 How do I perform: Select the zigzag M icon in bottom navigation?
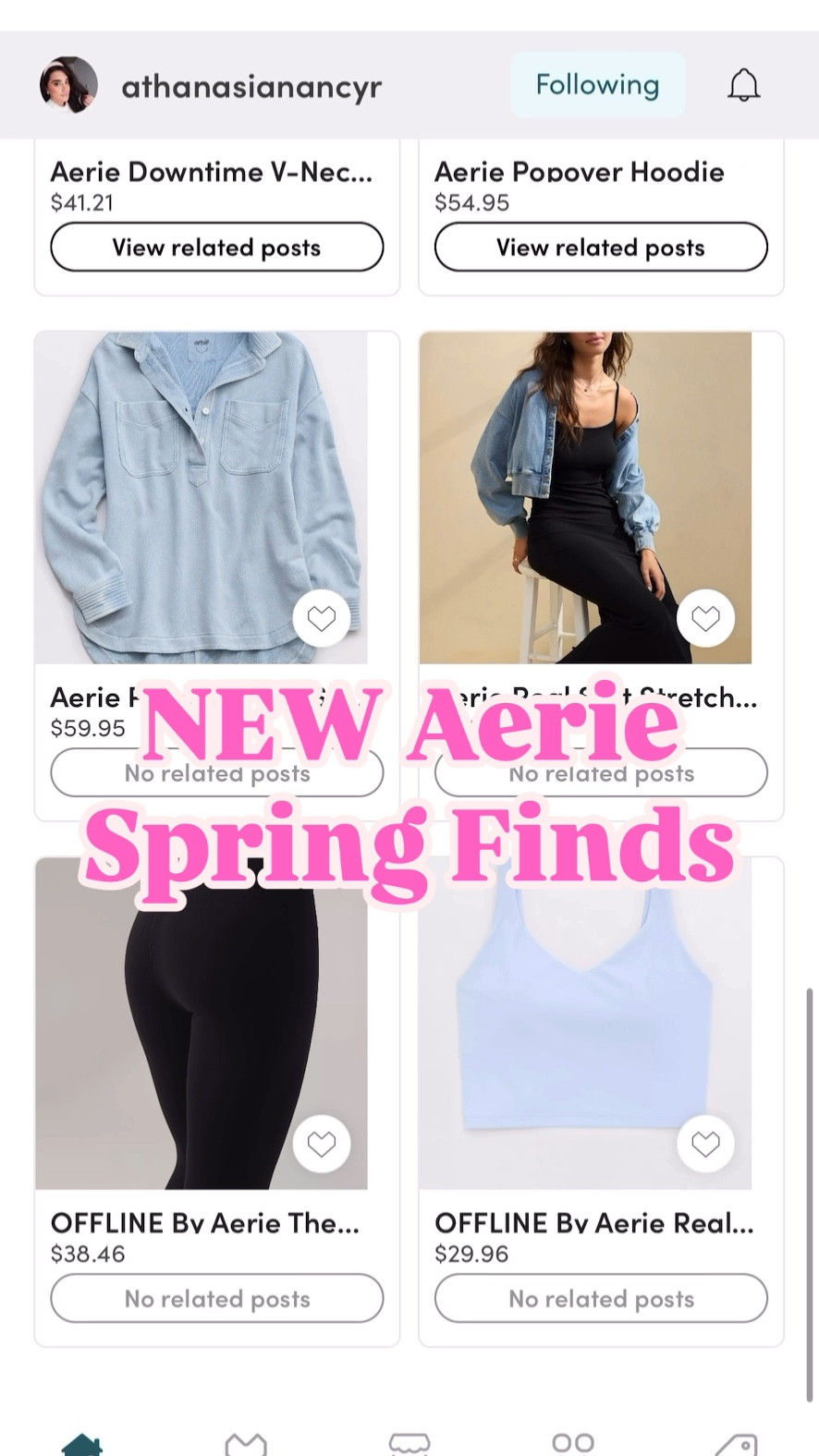[246, 1441]
